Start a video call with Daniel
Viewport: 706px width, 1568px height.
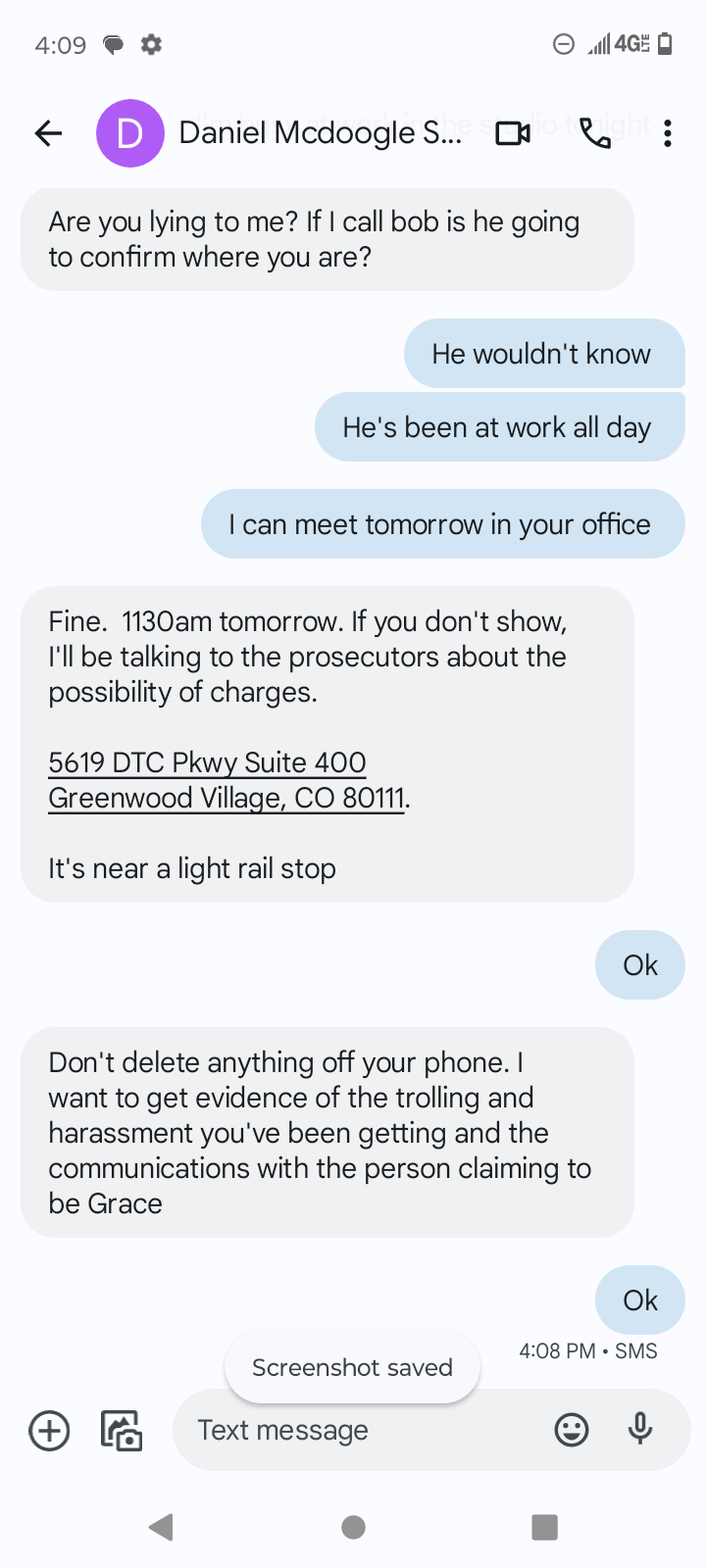coord(513,133)
